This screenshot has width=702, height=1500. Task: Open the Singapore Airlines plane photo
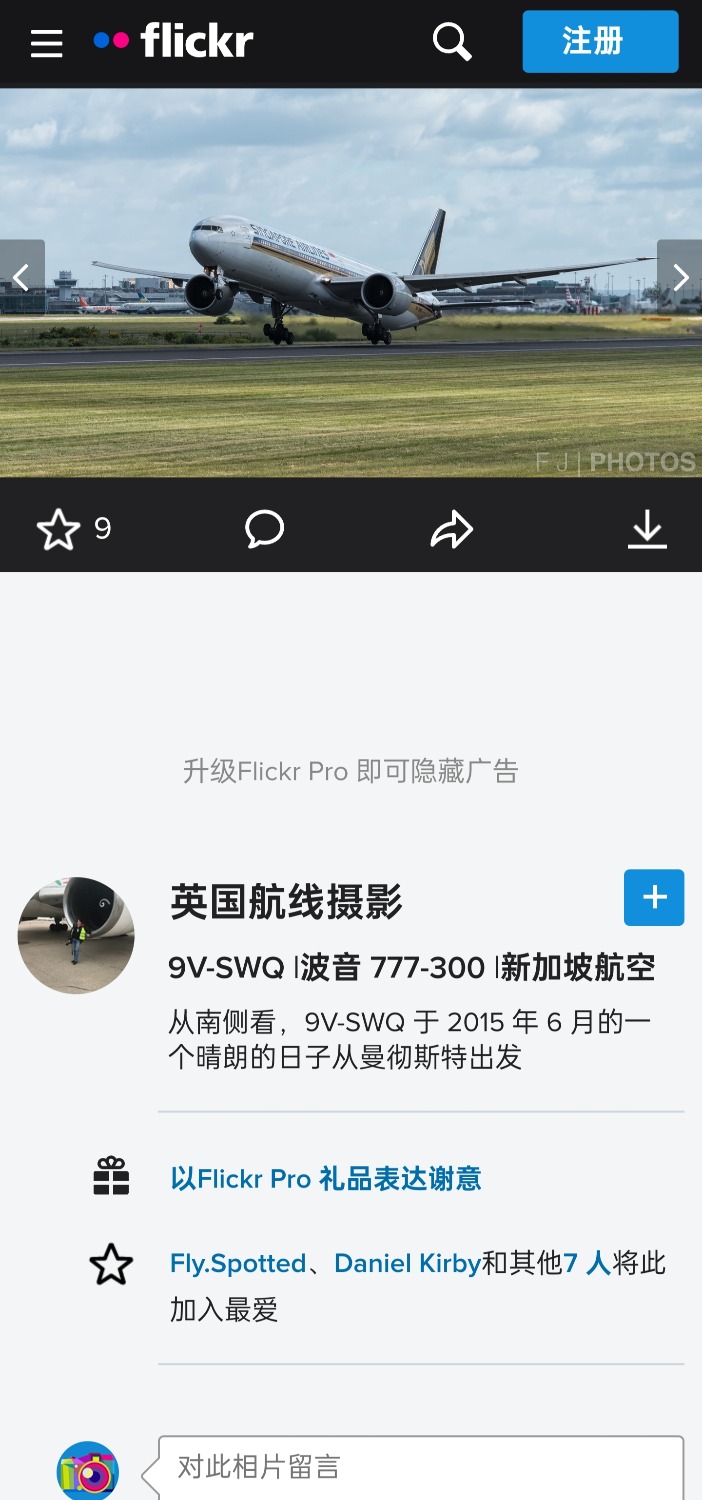tap(350, 283)
